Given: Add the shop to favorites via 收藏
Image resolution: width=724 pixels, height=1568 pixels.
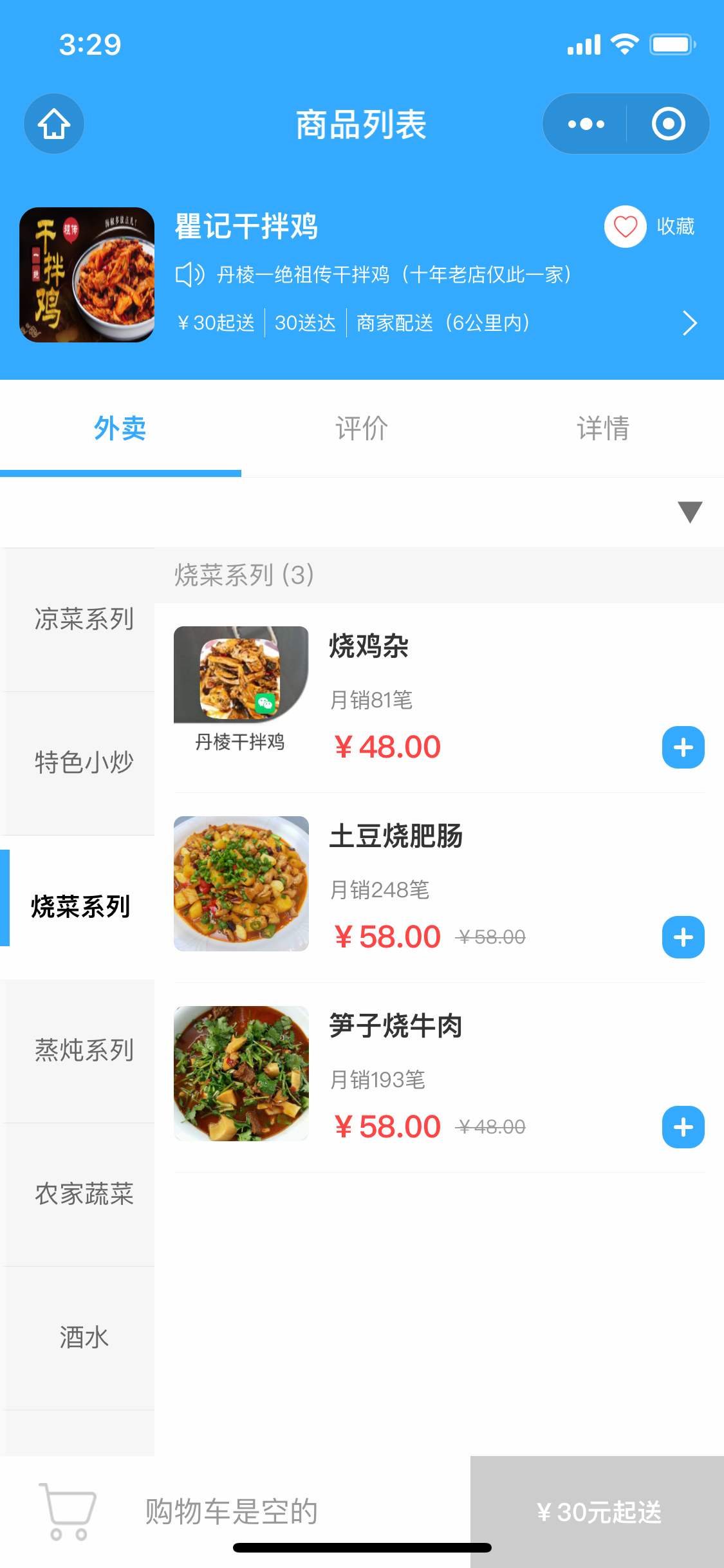Looking at the screenshot, I should click(x=650, y=227).
